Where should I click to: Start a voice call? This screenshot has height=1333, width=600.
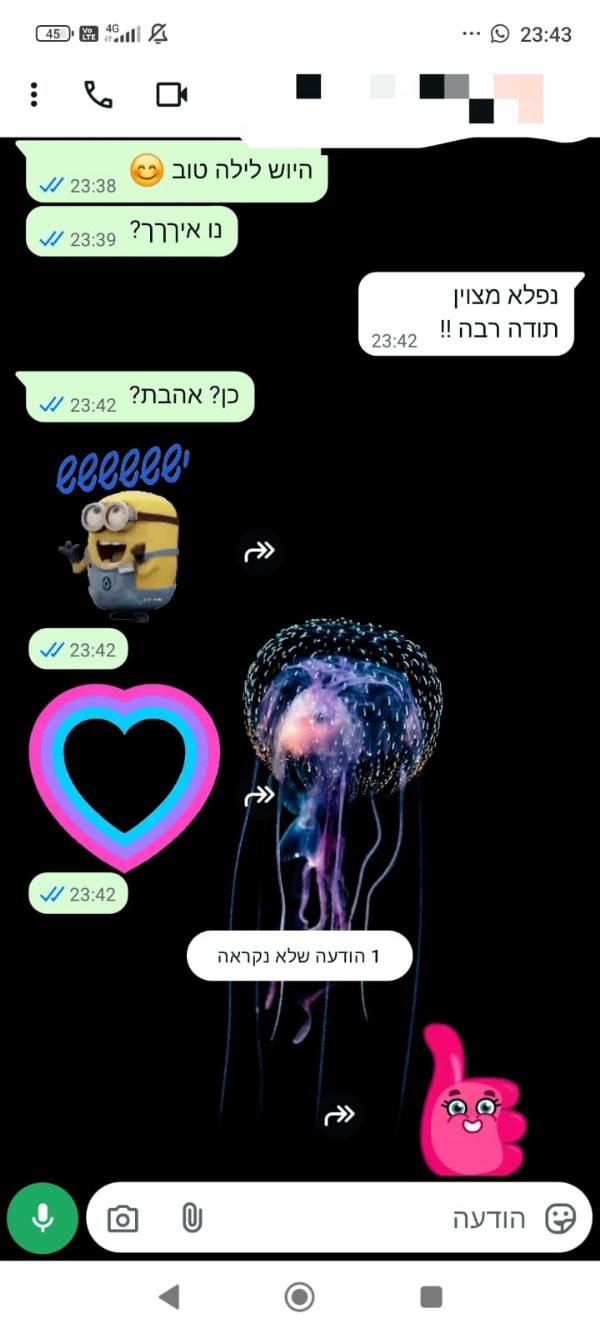[x=98, y=95]
